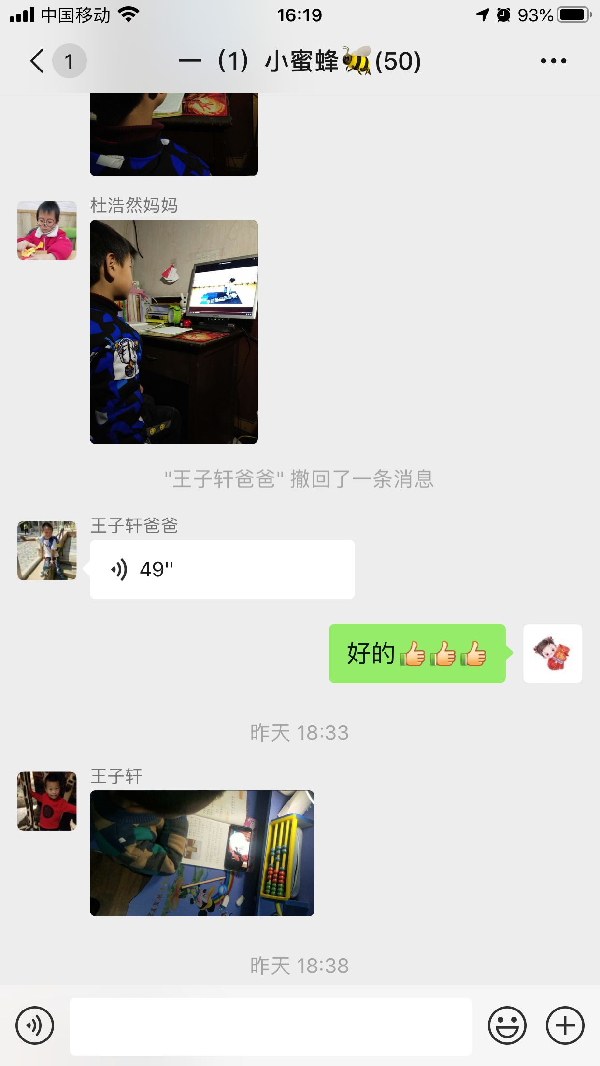
Task: Go back to the chat list
Action: pyautogui.click(x=38, y=62)
